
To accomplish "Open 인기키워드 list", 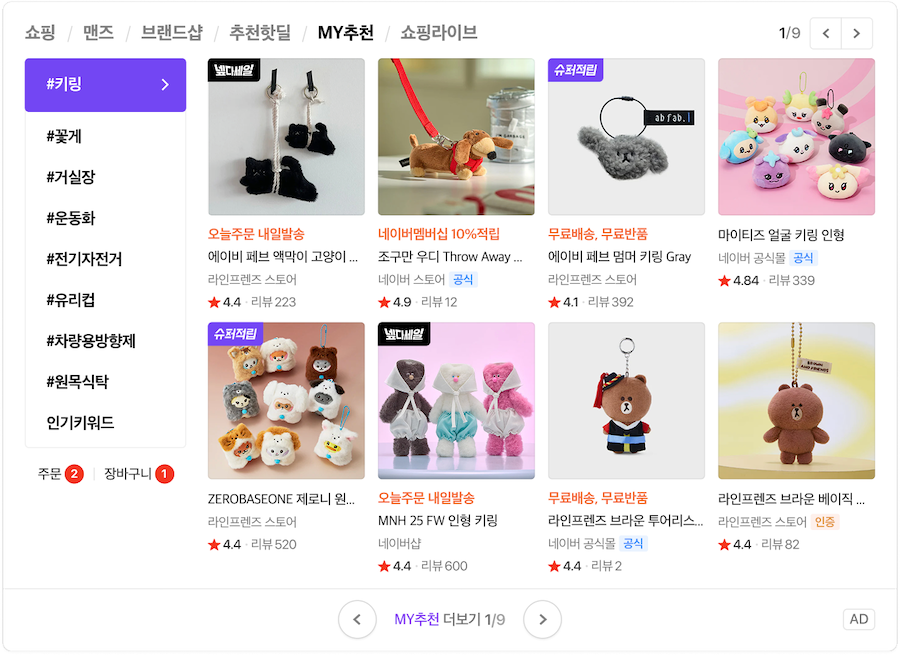I will point(80,423).
